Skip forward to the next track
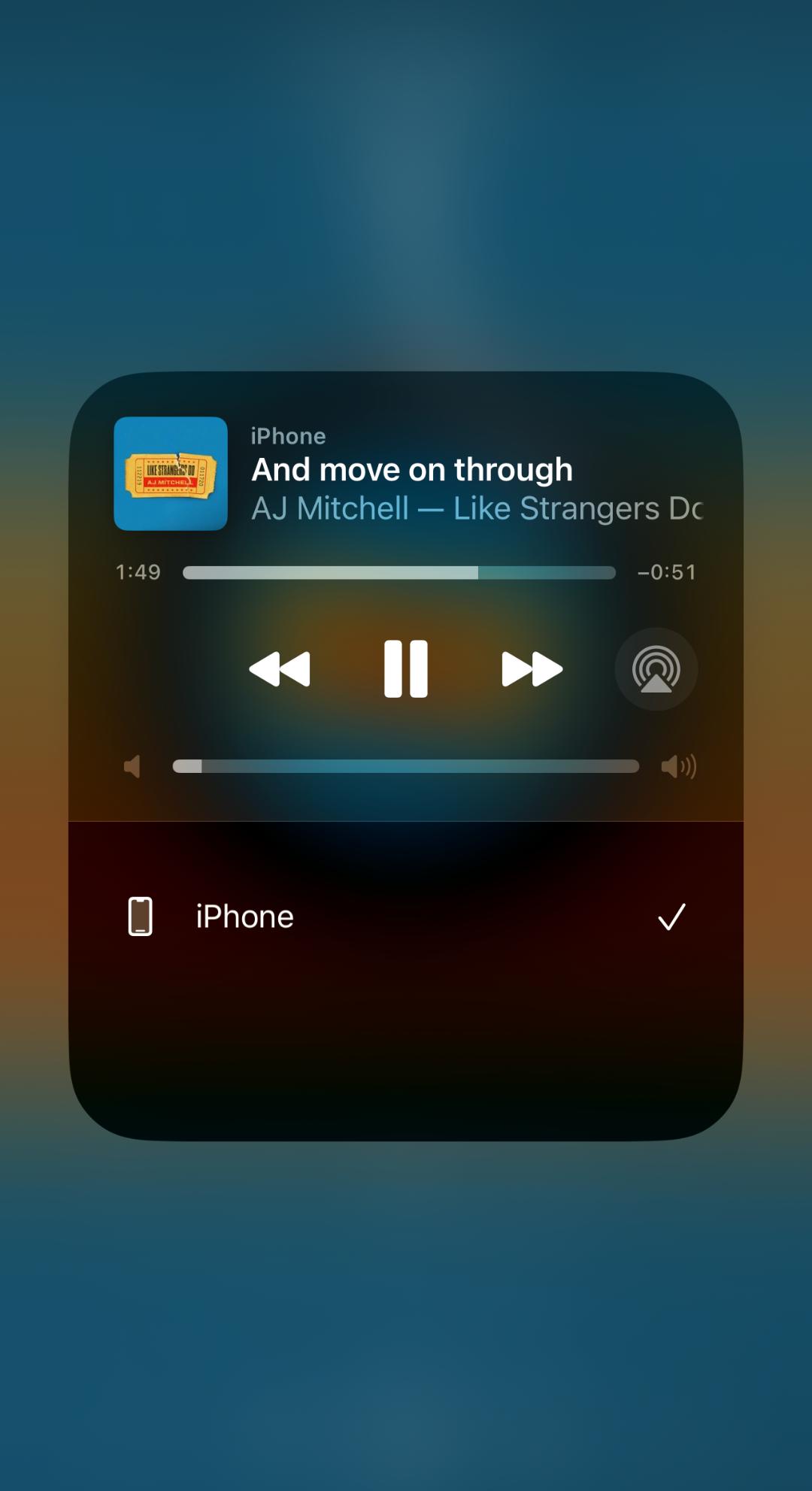This screenshot has height=1491, width=812. point(532,669)
